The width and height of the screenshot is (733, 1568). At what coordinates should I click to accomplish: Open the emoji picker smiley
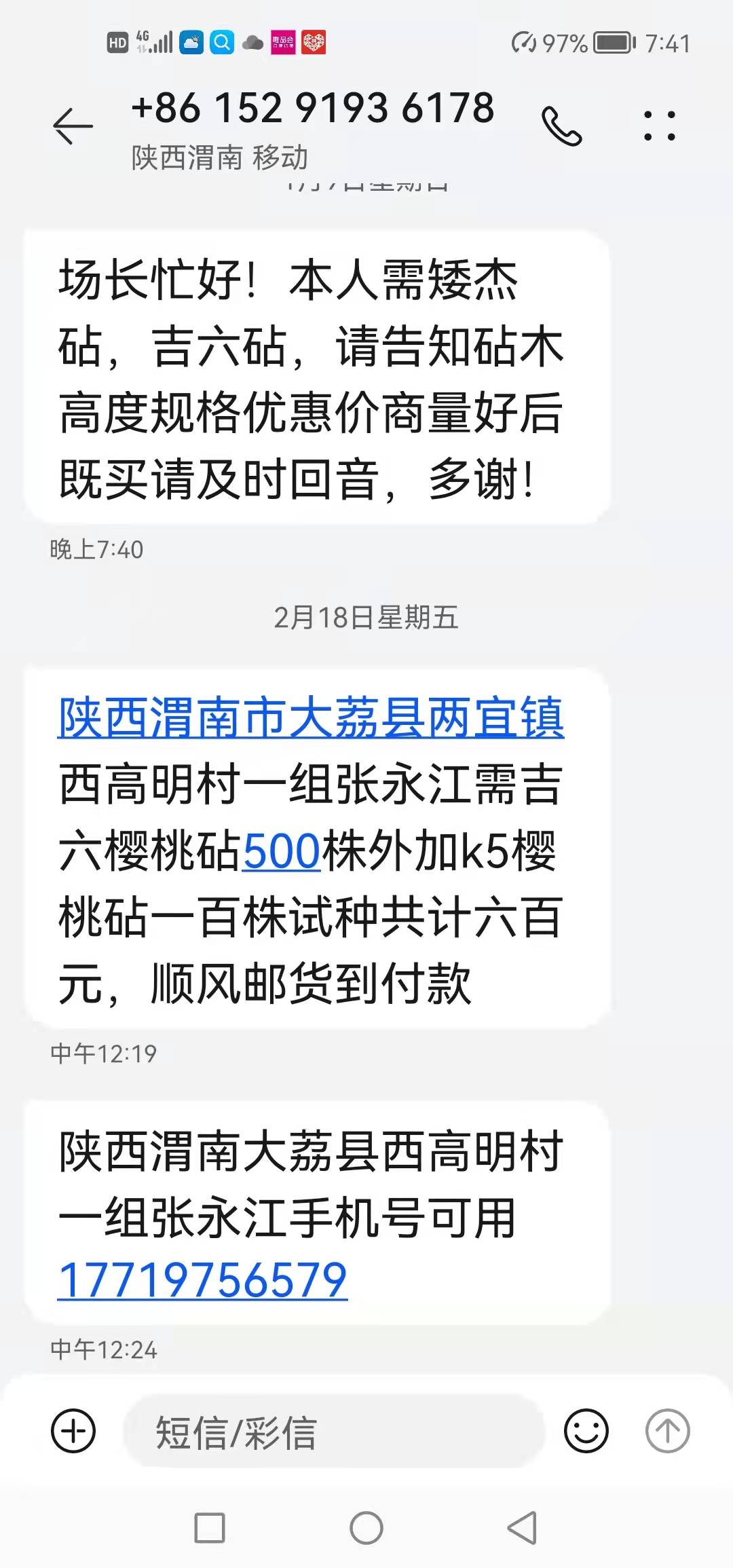[586, 1431]
